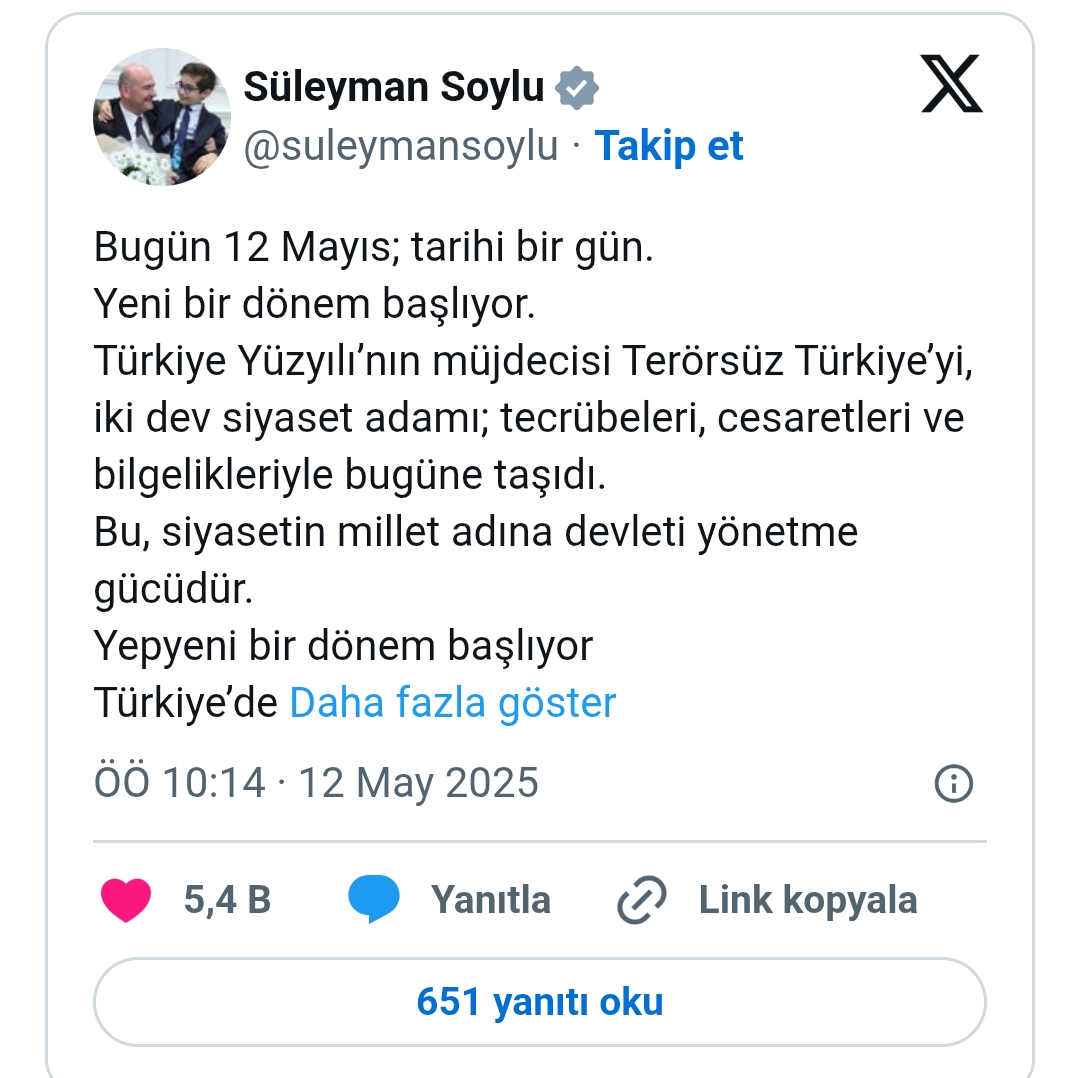This screenshot has height=1078, width=1079.
Task: Copy the tweet link via Link kopyala
Action: [767, 900]
